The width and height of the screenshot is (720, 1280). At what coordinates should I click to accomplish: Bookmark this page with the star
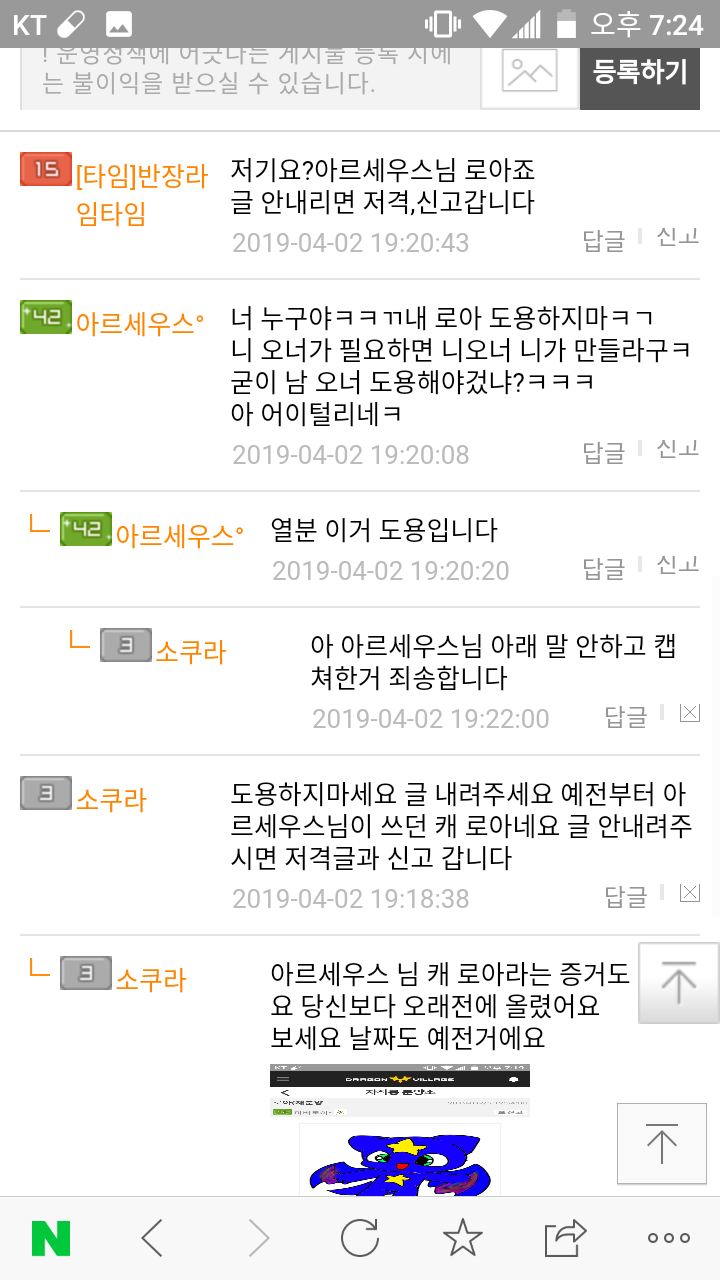tap(462, 1239)
